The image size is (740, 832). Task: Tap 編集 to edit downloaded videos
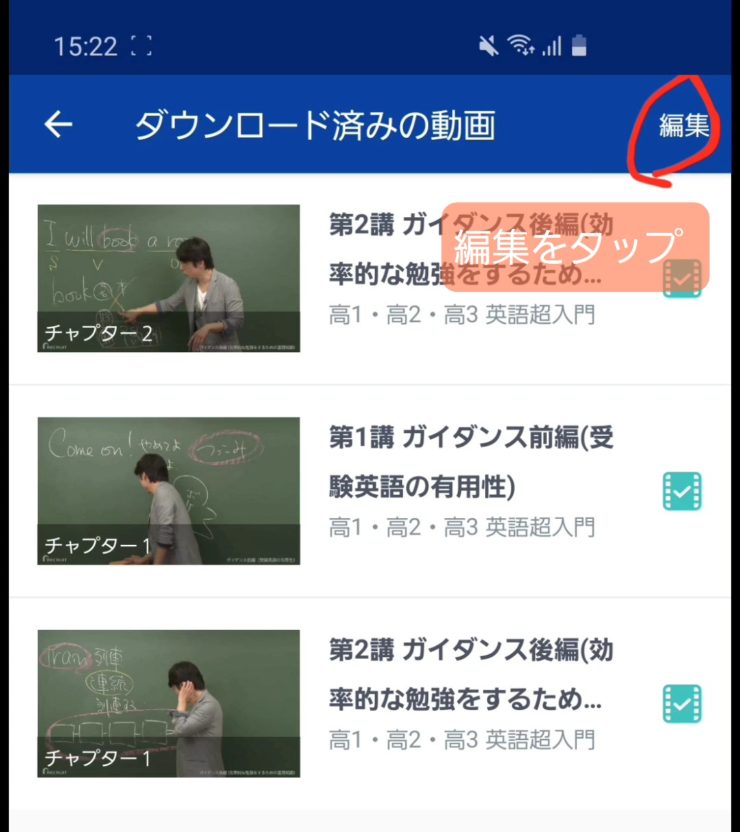click(684, 126)
